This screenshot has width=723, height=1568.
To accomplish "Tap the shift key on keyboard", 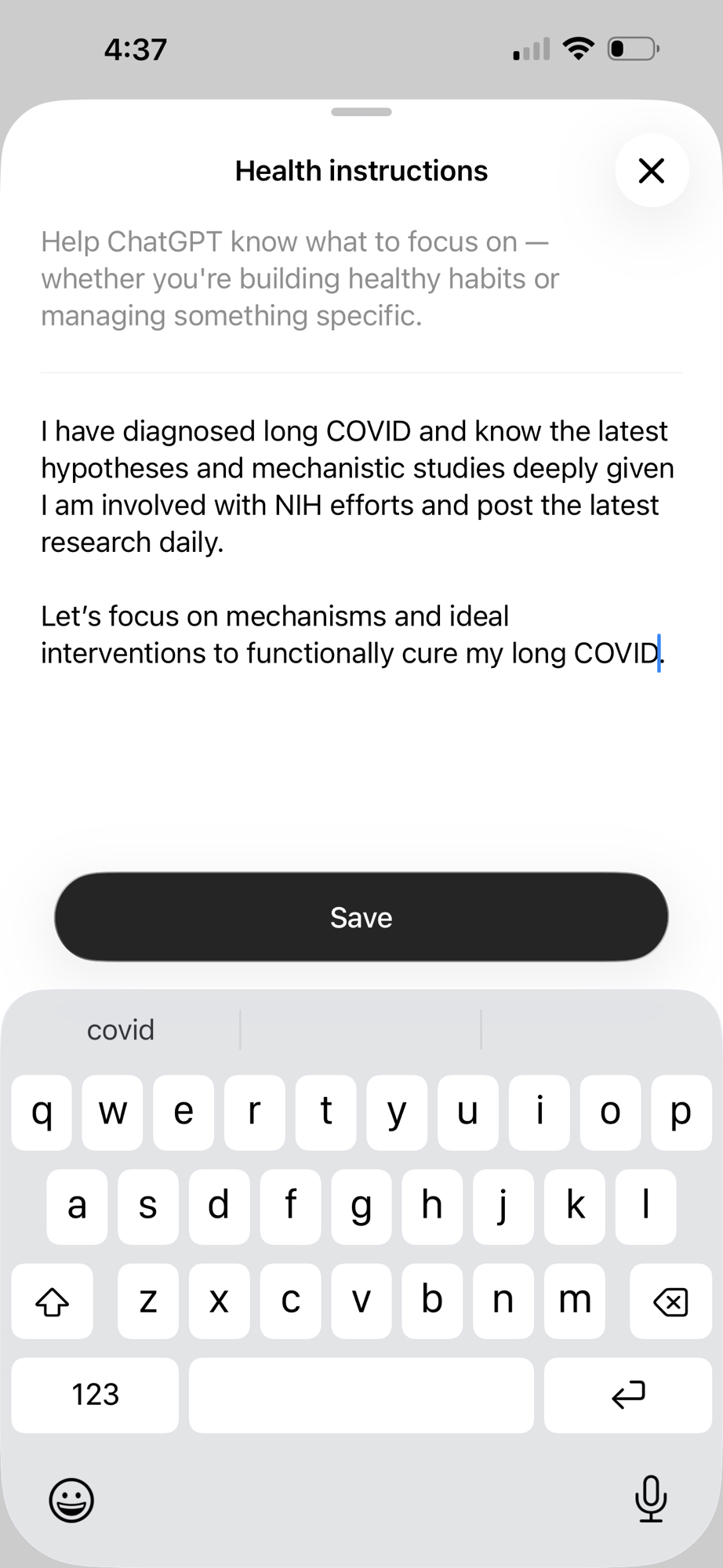I will pyautogui.click(x=53, y=1301).
